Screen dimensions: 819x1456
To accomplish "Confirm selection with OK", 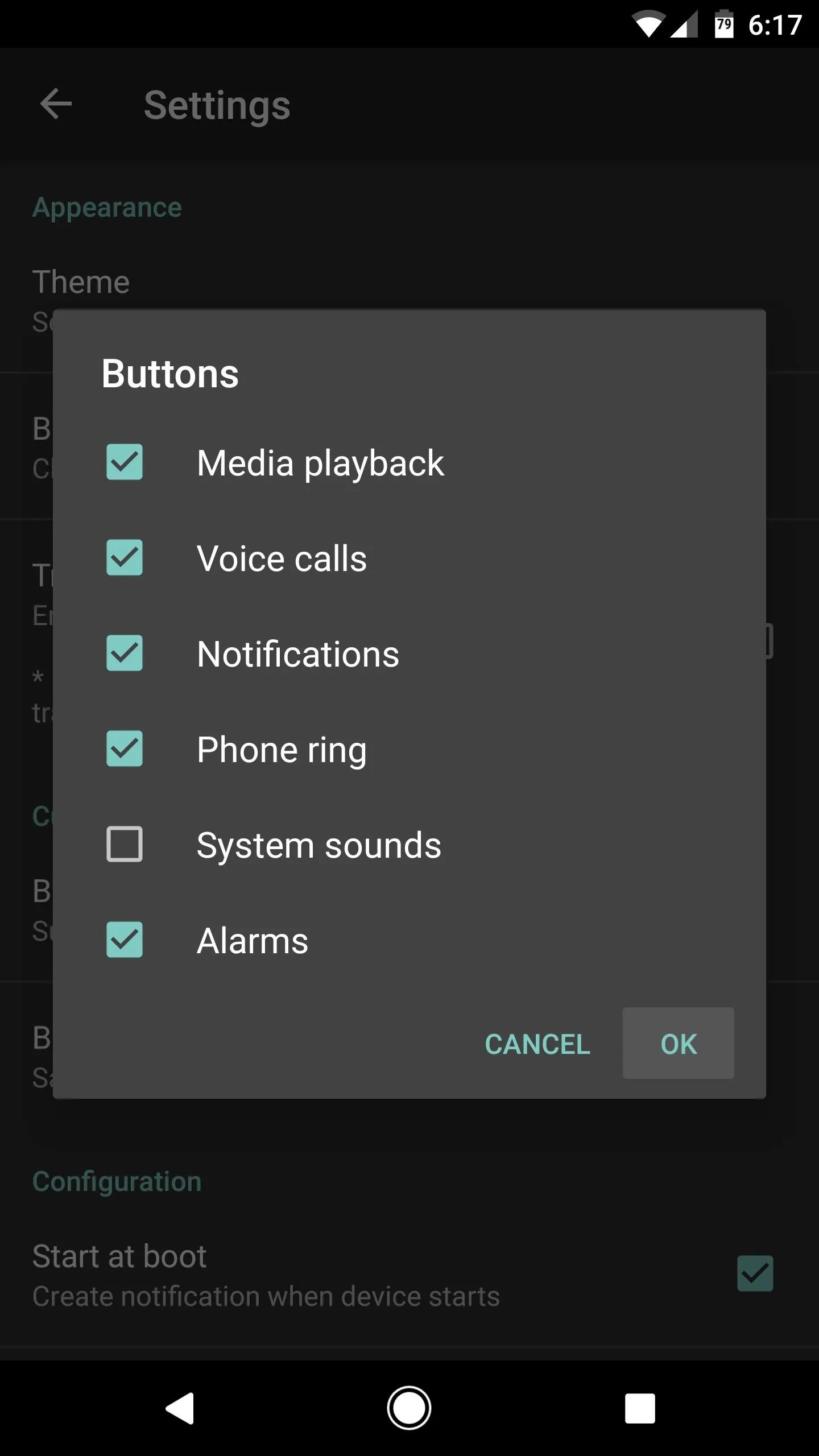I will (x=679, y=1044).
